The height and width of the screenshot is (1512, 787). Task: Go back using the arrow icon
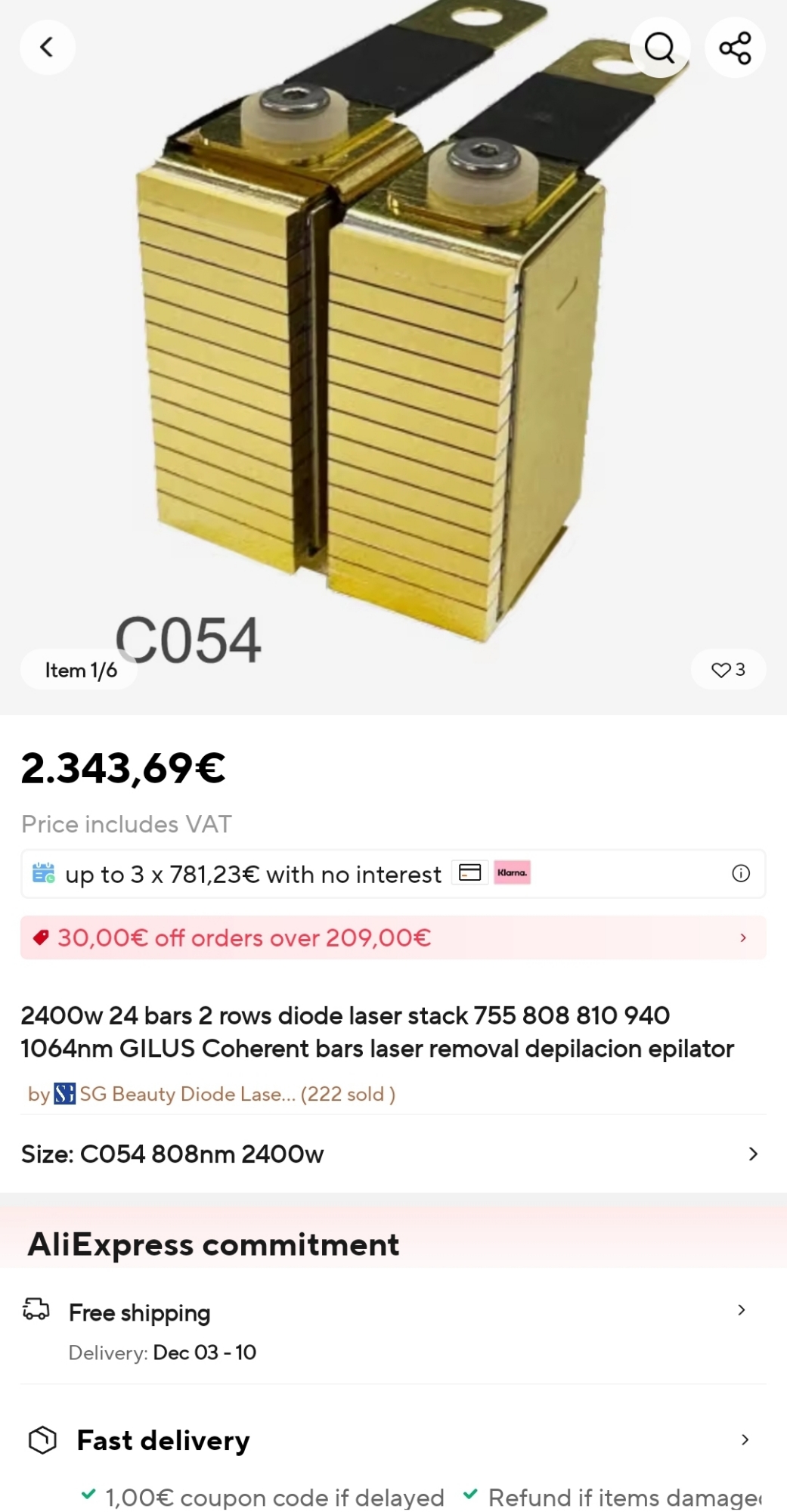(47, 47)
